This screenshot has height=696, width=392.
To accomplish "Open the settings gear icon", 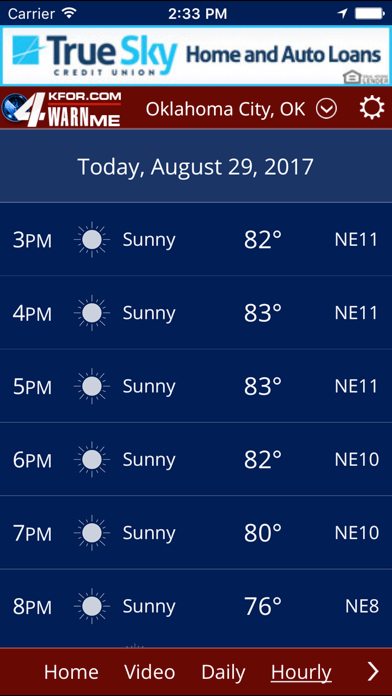I will tap(371, 108).
